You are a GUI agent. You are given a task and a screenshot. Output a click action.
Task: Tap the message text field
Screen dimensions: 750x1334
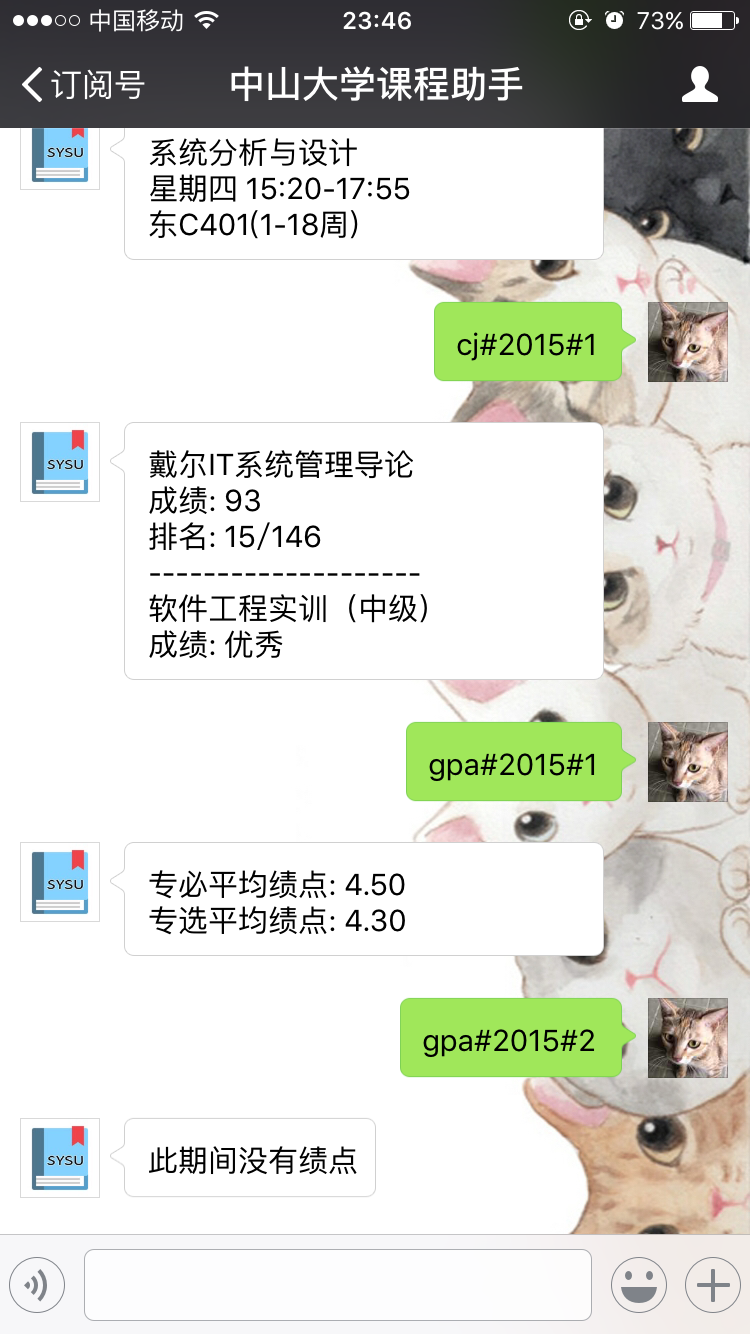tap(338, 1285)
